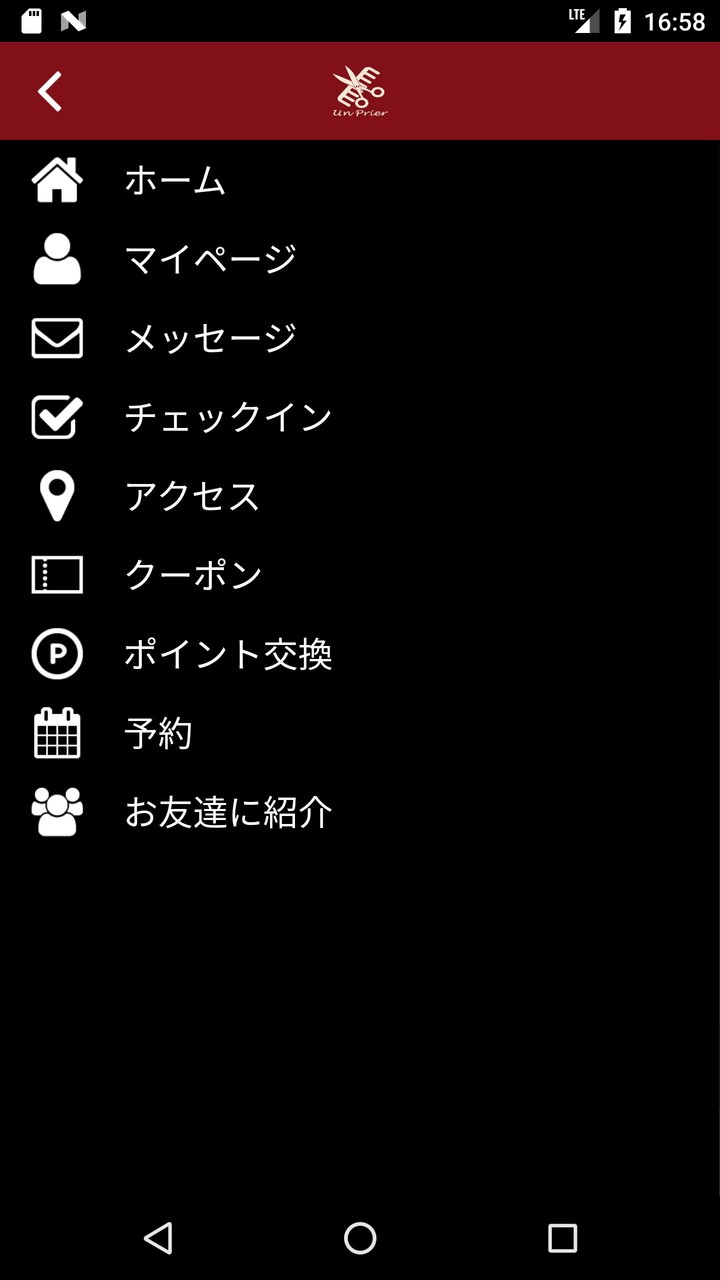
Task: Select the ホーム home icon
Action: [x=57, y=180]
